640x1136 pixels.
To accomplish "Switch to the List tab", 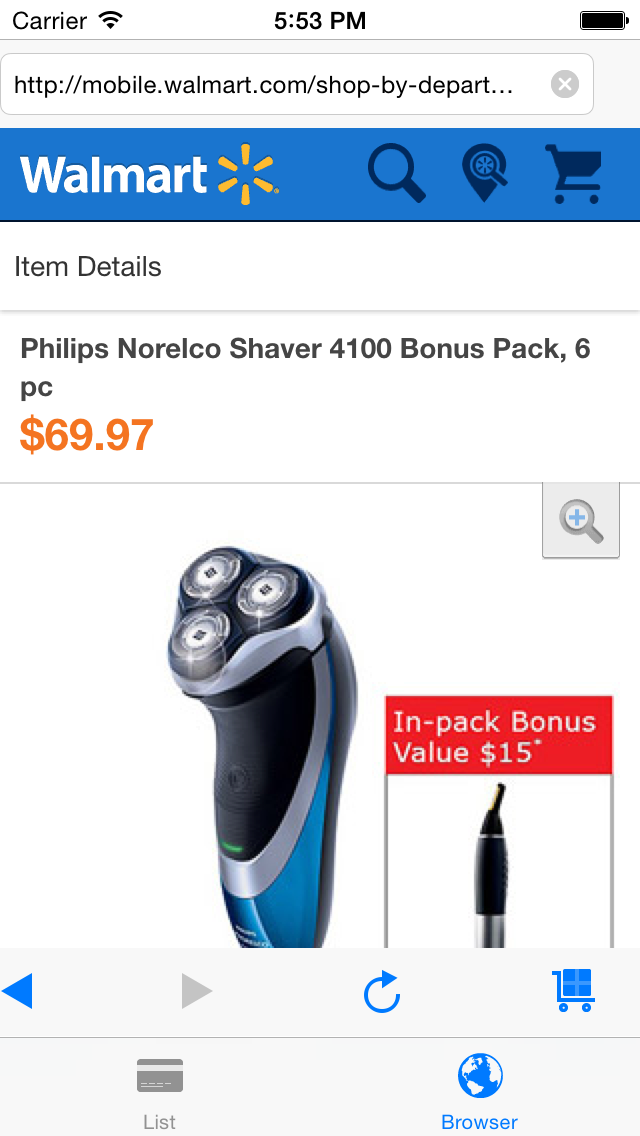I will 160,1092.
